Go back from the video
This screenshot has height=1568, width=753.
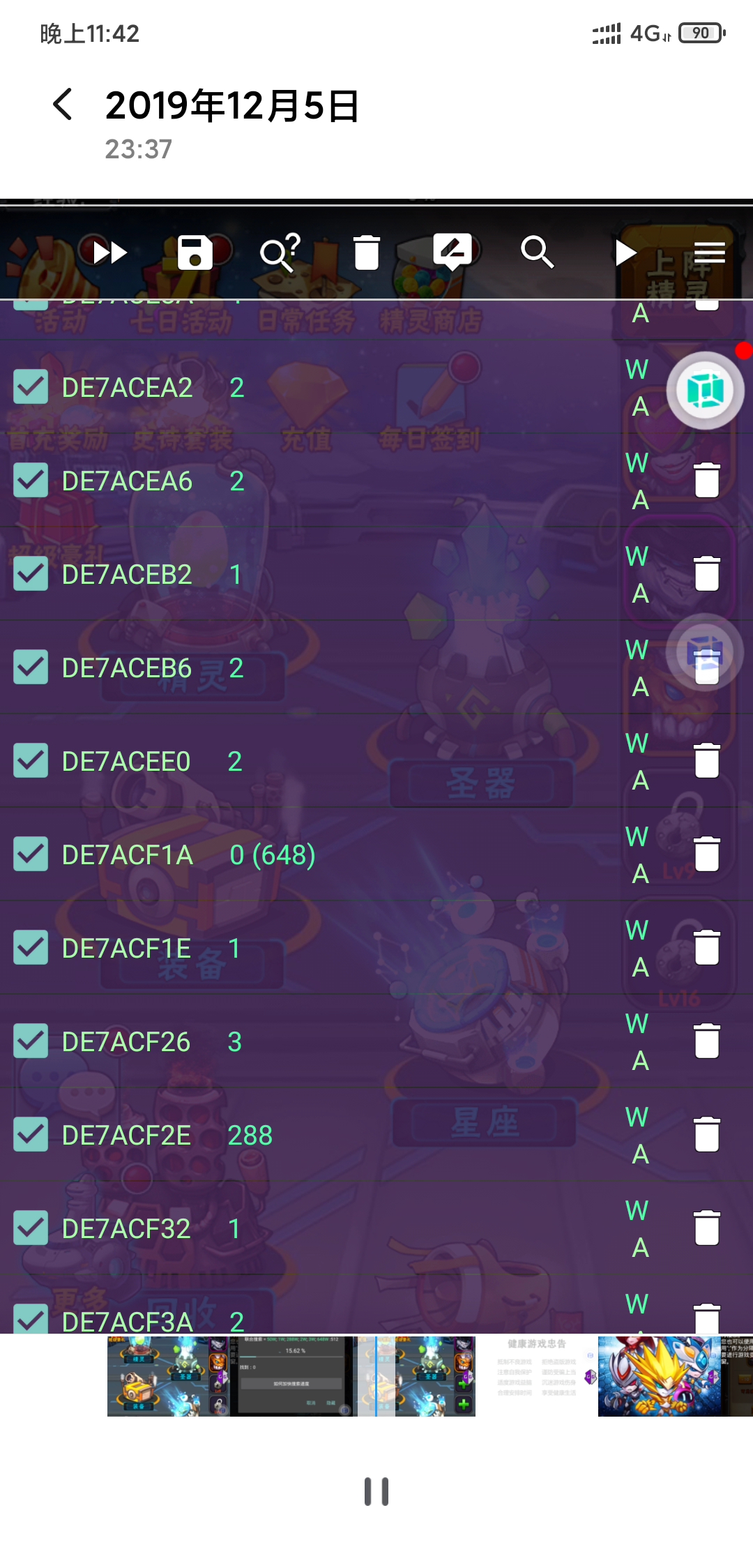pos(63,105)
